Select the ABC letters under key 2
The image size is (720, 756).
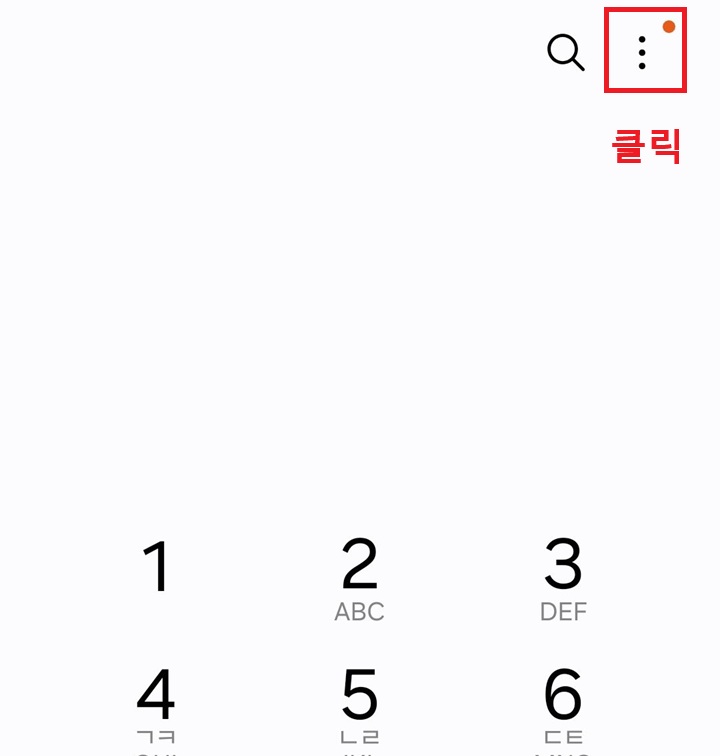(x=360, y=611)
